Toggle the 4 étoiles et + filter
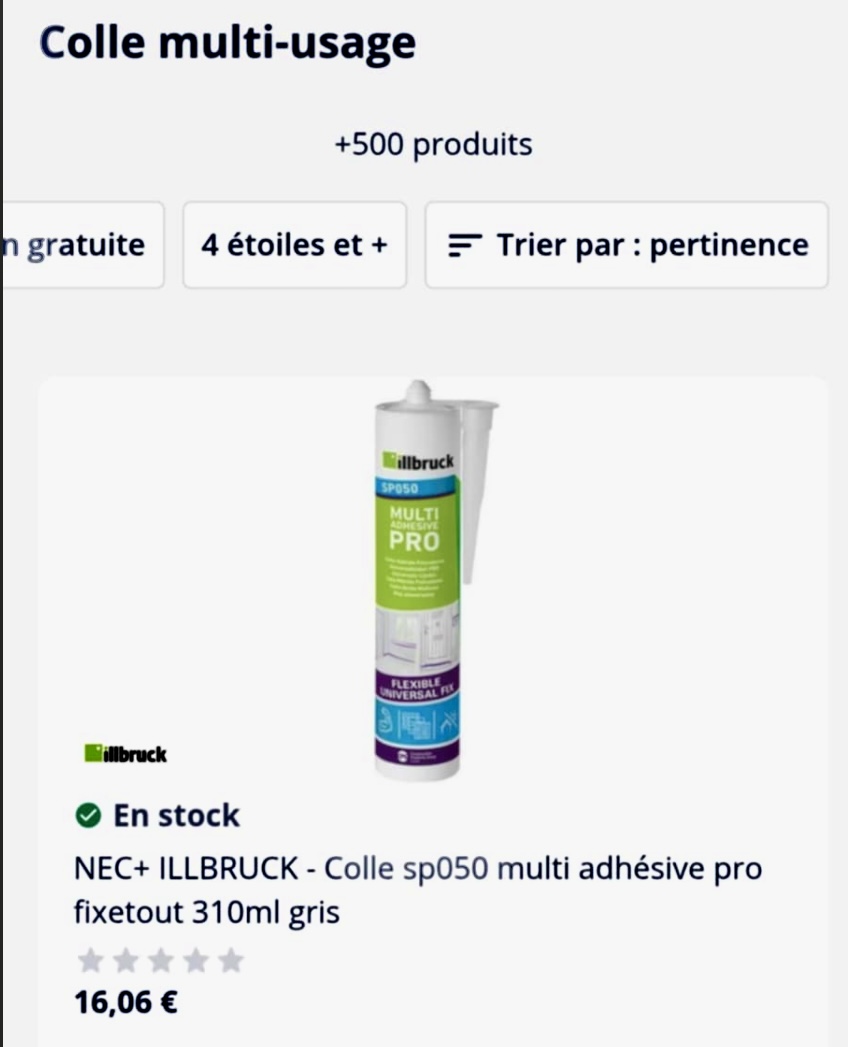The height and width of the screenshot is (1047, 848). coord(294,243)
